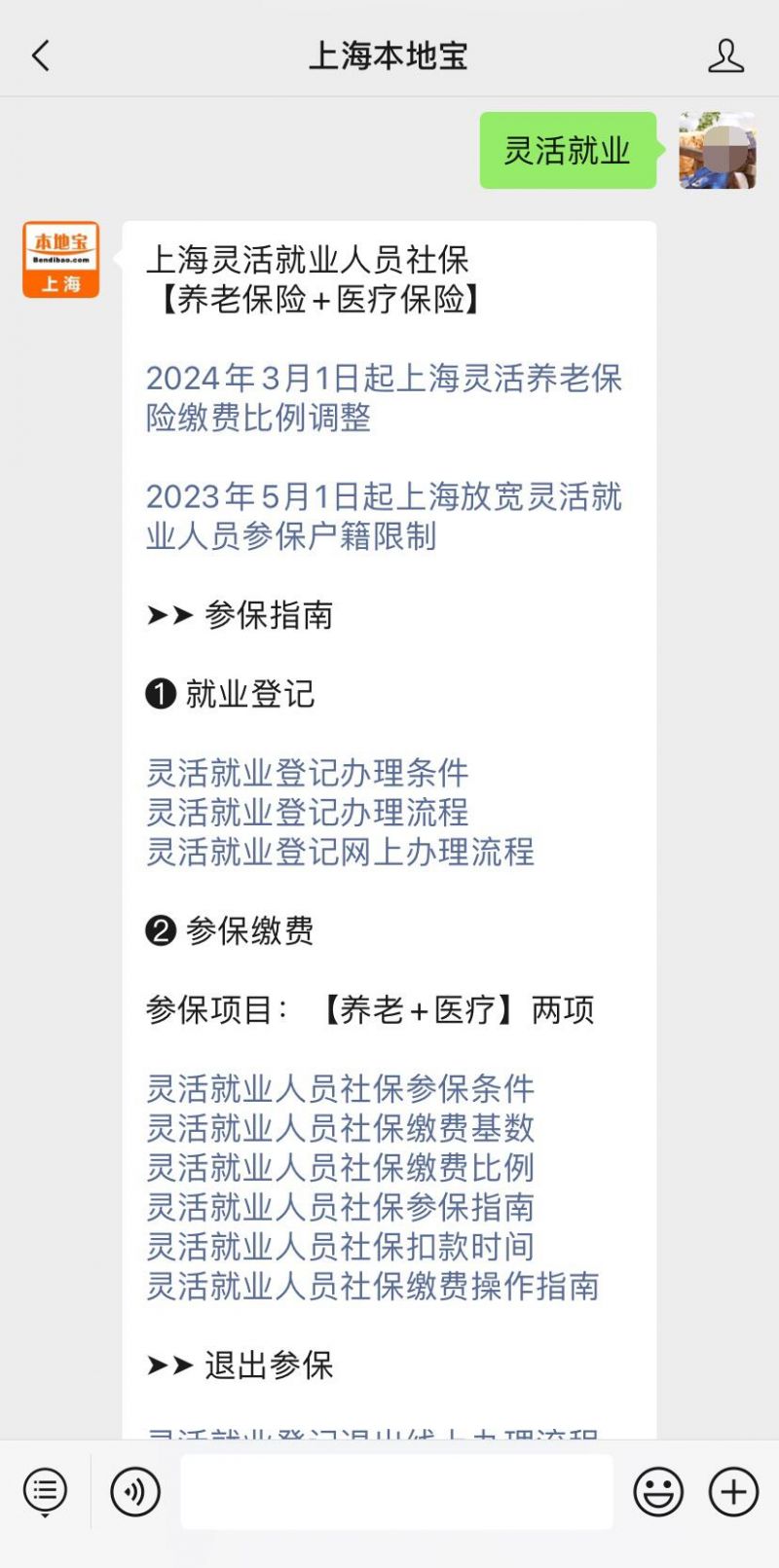779x1568 pixels.
Task: Open 灵活就业人员社保参保指南 link
Action: coord(340,1207)
